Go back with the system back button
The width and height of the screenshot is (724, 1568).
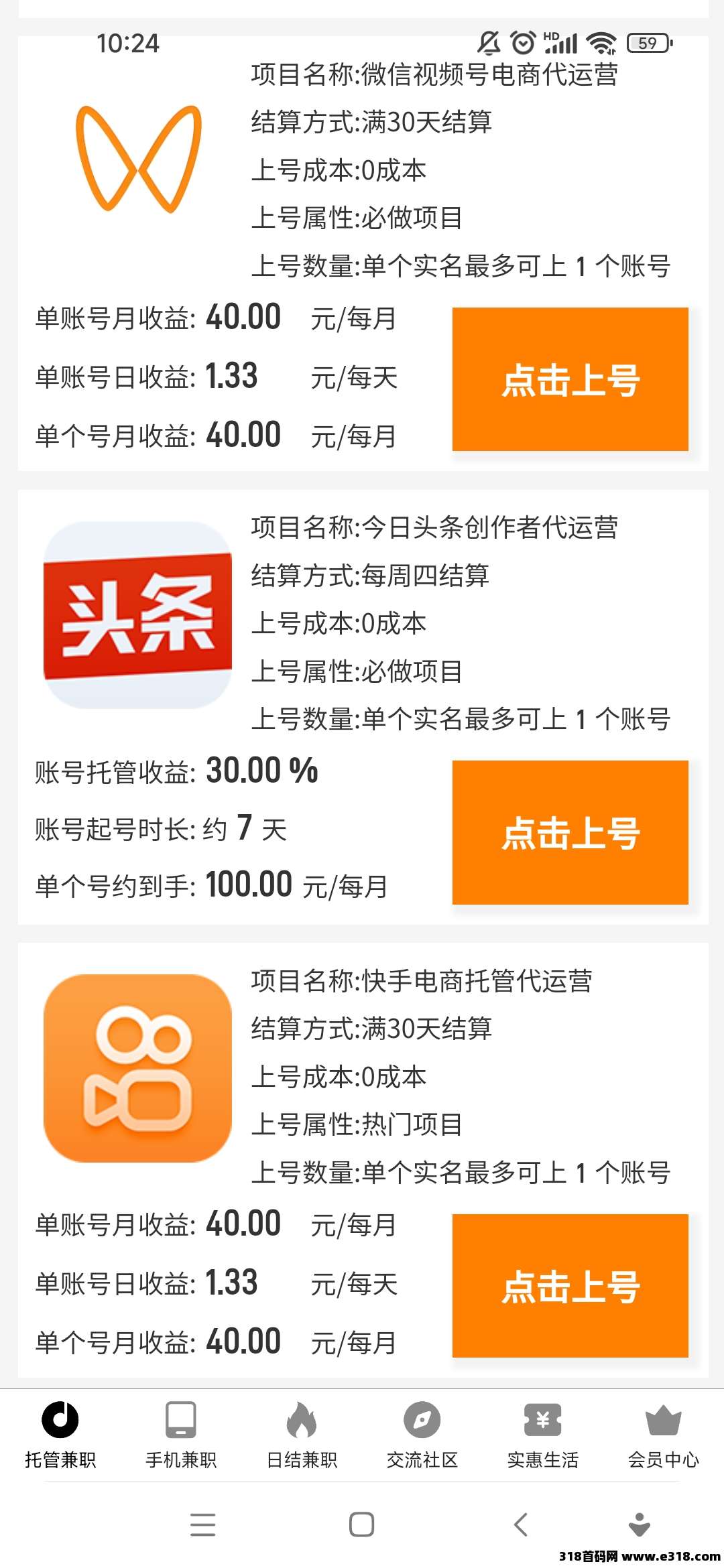(x=521, y=1524)
